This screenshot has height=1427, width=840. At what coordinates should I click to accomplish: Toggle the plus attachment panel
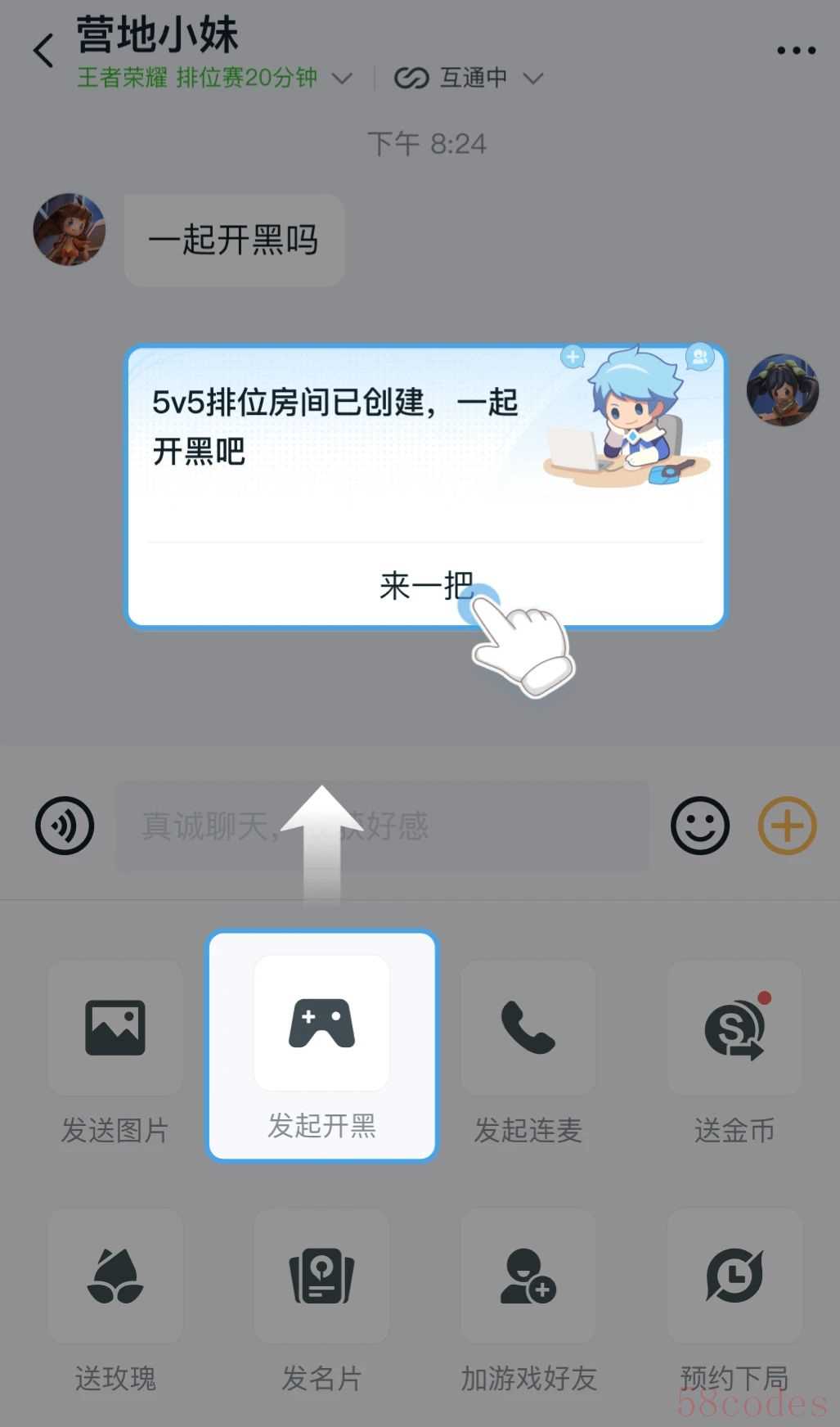(x=787, y=826)
